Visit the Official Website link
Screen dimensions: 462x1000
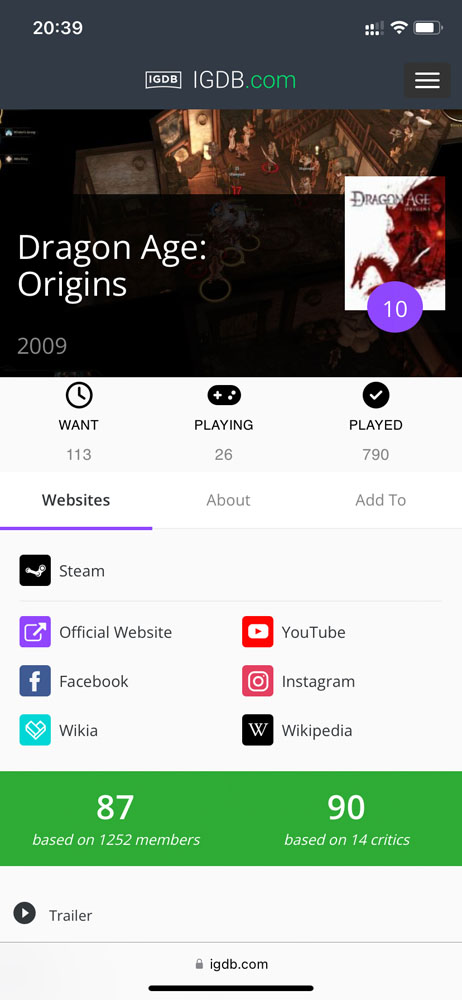(x=96, y=633)
